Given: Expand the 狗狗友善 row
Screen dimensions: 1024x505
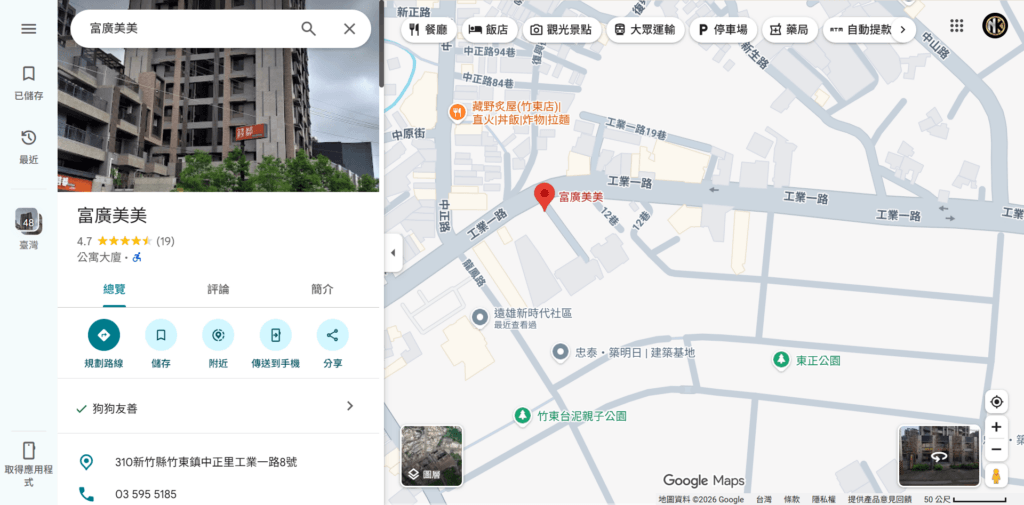Looking at the screenshot, I should pyautogui.click(x=218, y=408).
